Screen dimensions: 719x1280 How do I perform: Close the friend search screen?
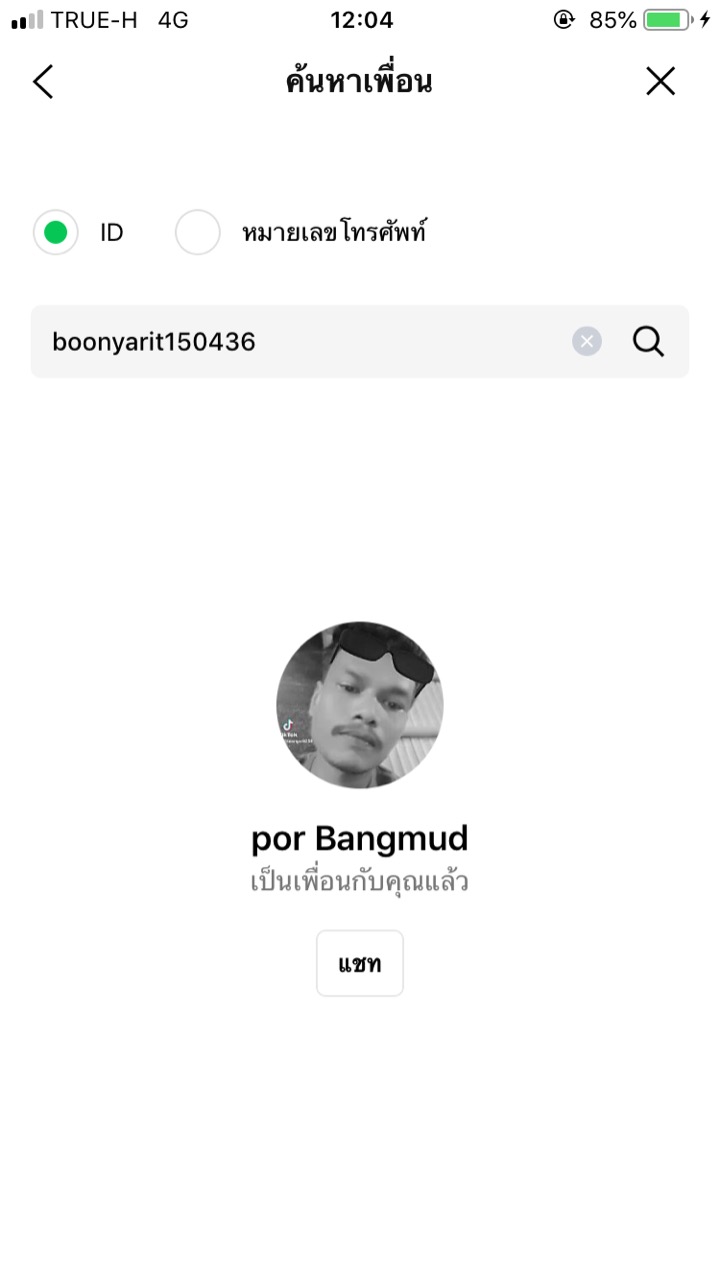pyautogui.click(x=660, y=82)
